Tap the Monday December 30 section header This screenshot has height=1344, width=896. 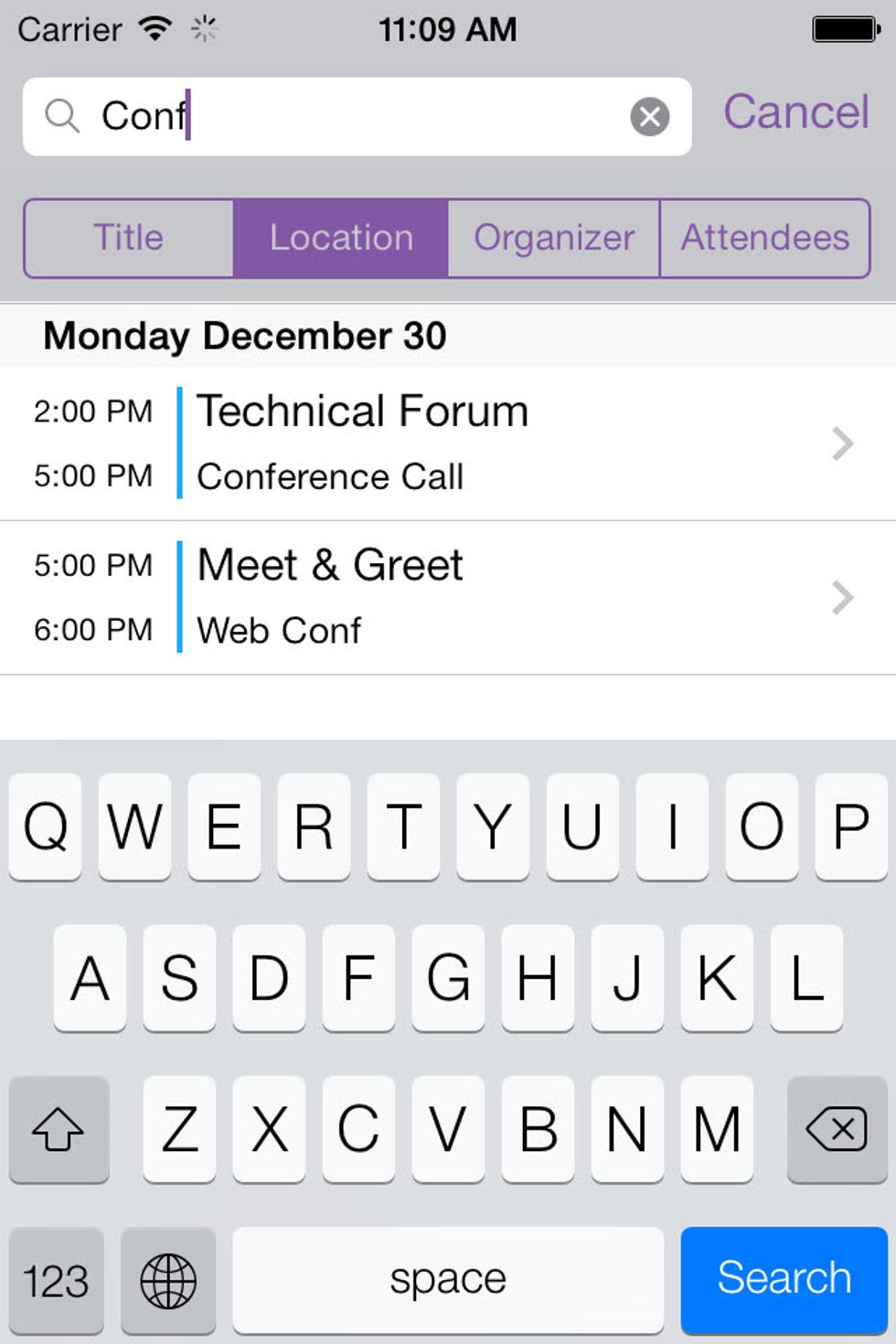point(245,336)
